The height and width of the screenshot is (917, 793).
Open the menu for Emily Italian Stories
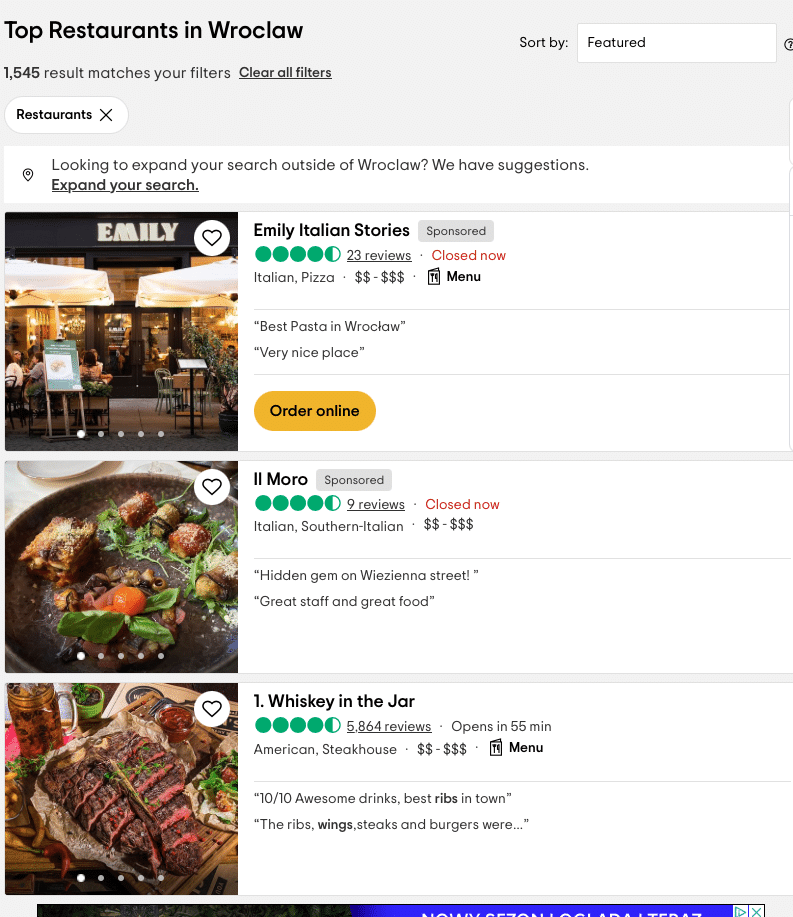(454, 277)
